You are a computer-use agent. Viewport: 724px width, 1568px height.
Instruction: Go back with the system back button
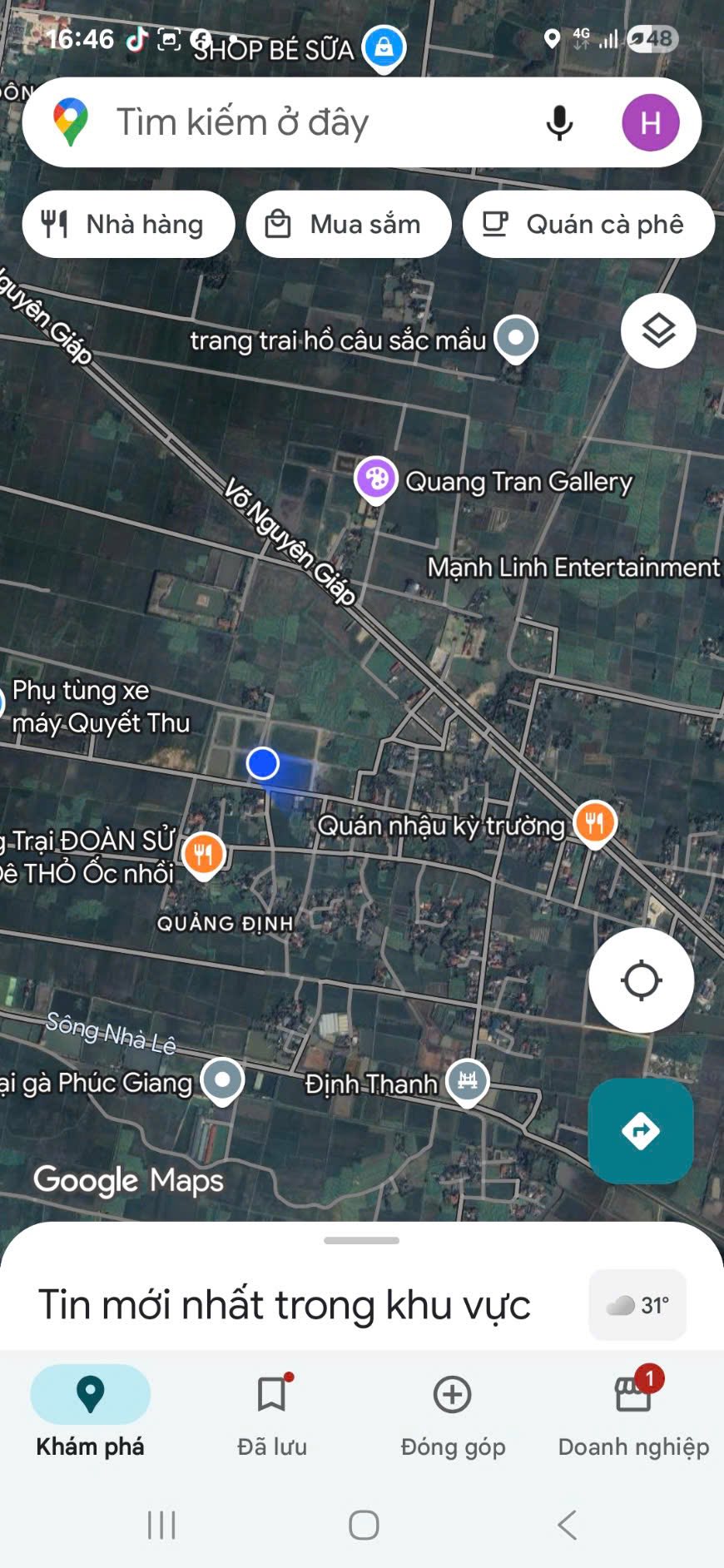click(567, 1525)
